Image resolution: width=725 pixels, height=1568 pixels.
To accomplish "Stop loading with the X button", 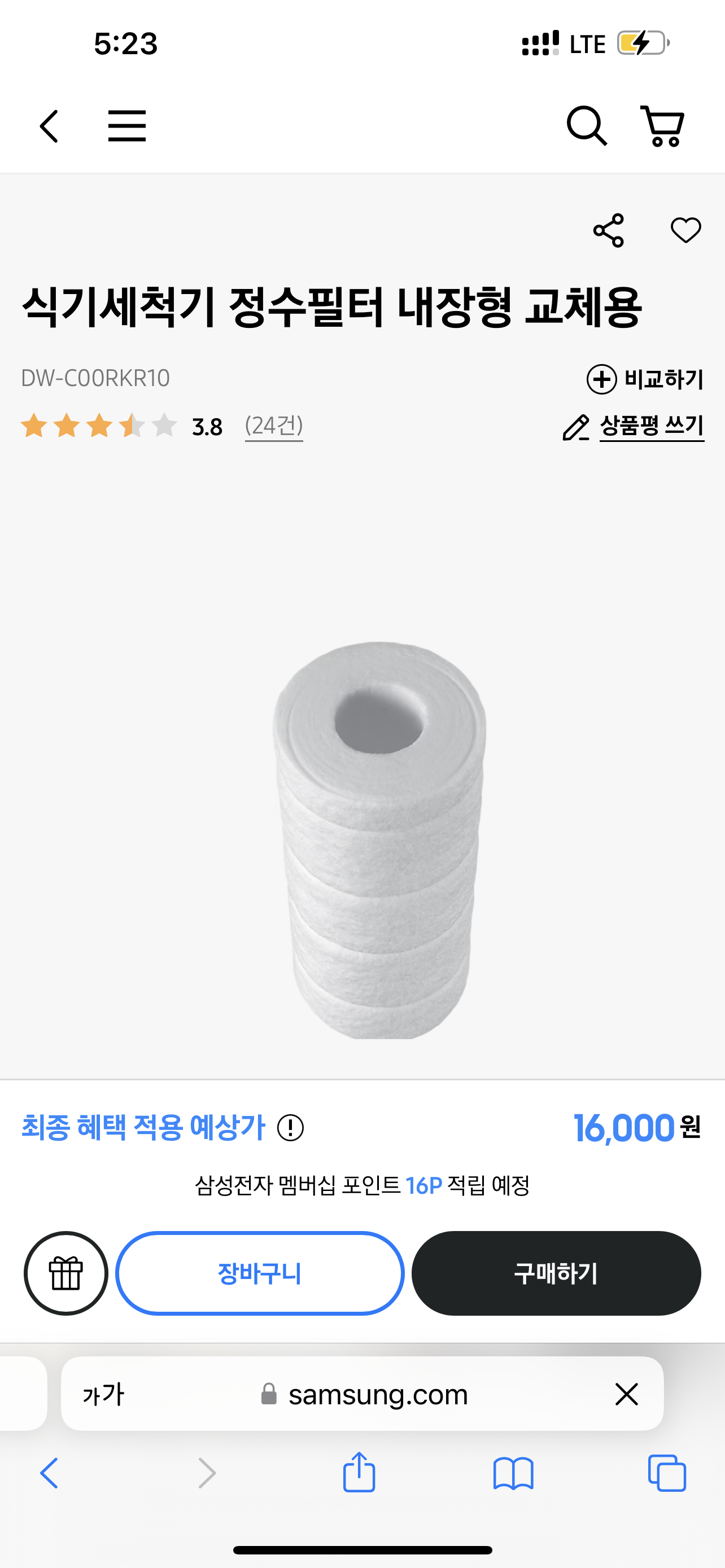I will 626,1394.
